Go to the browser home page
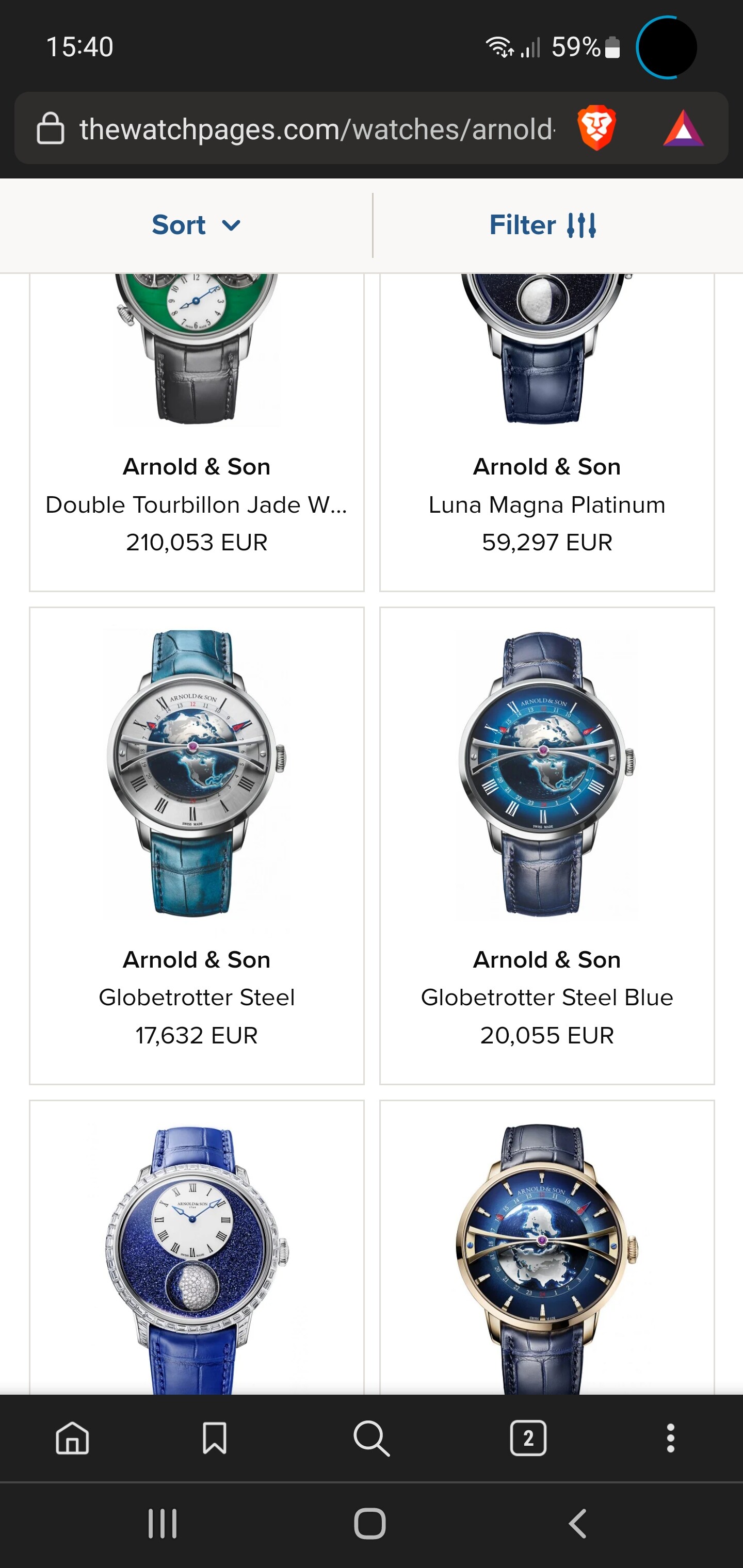This screenshot has width=743, height=1568. pyautogui.click(x=72, y=1439)
